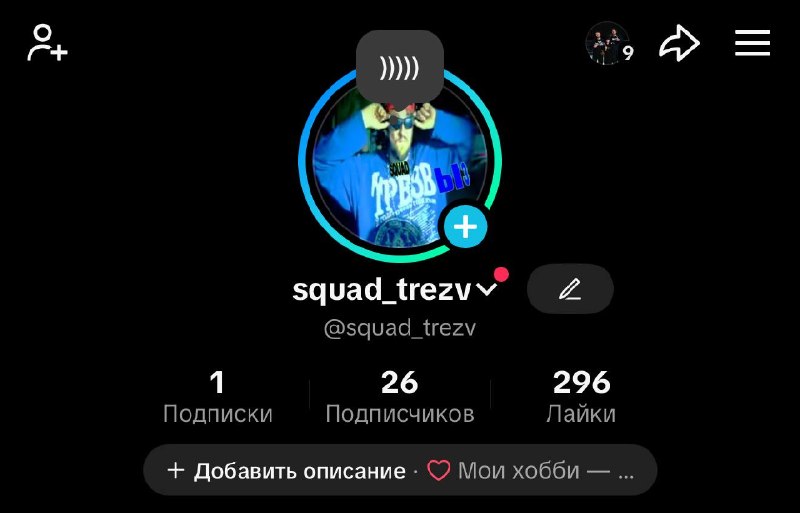
Task: View the 26 Подписчиков list
Action: click(400, 397)
